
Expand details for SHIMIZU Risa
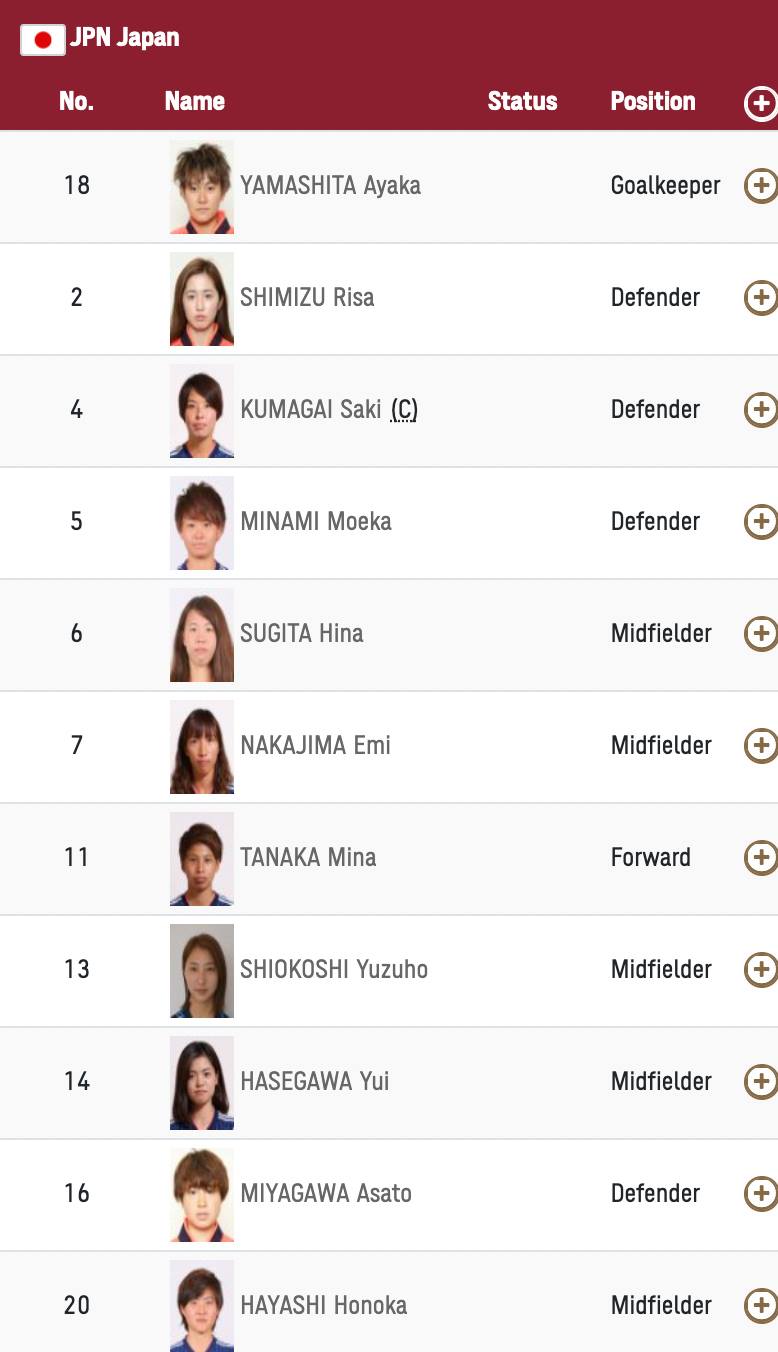click(761, 297)
